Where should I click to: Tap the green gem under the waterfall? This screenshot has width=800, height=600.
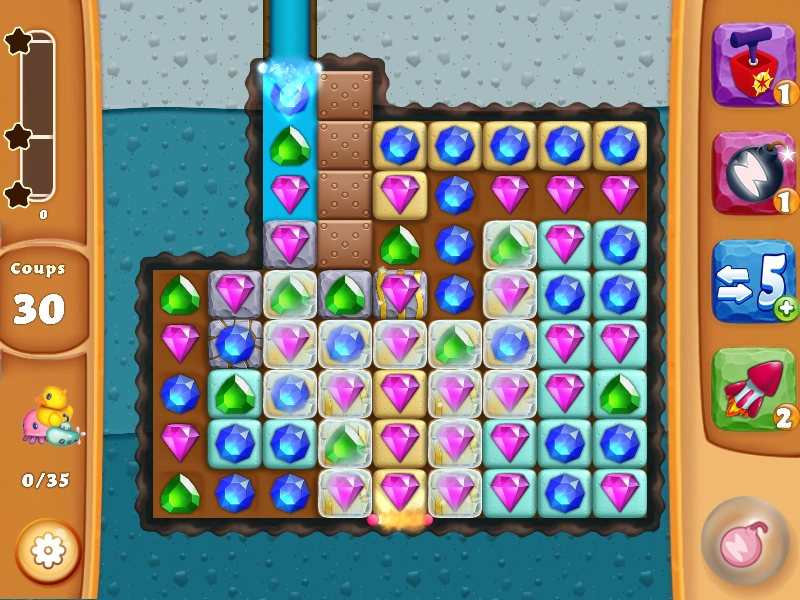click(290, 145)
